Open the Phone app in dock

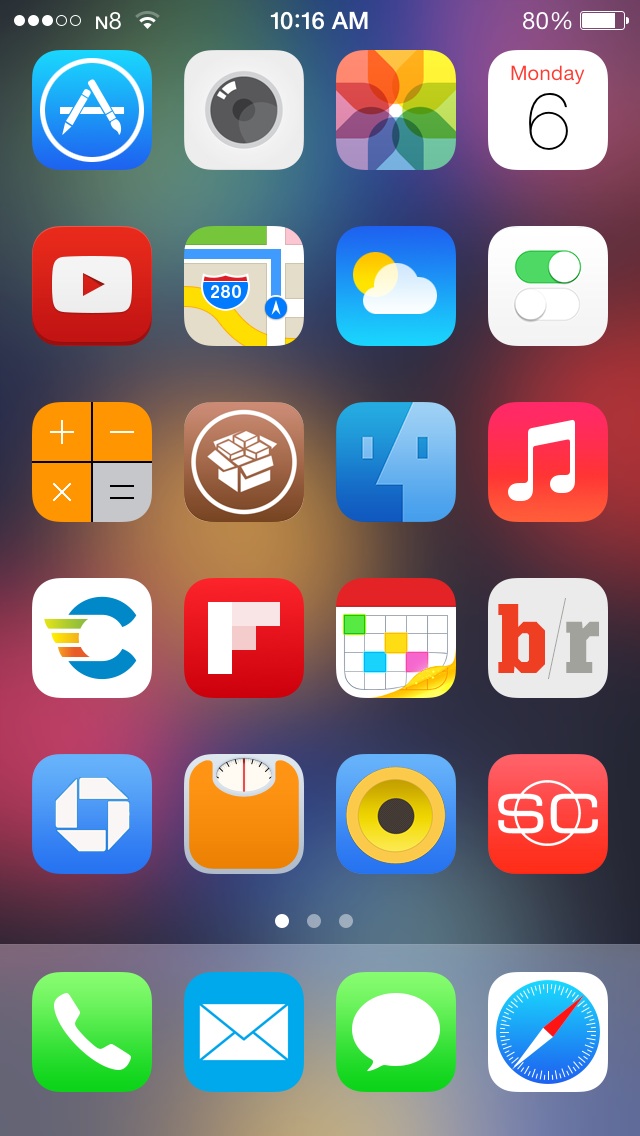92,1032
